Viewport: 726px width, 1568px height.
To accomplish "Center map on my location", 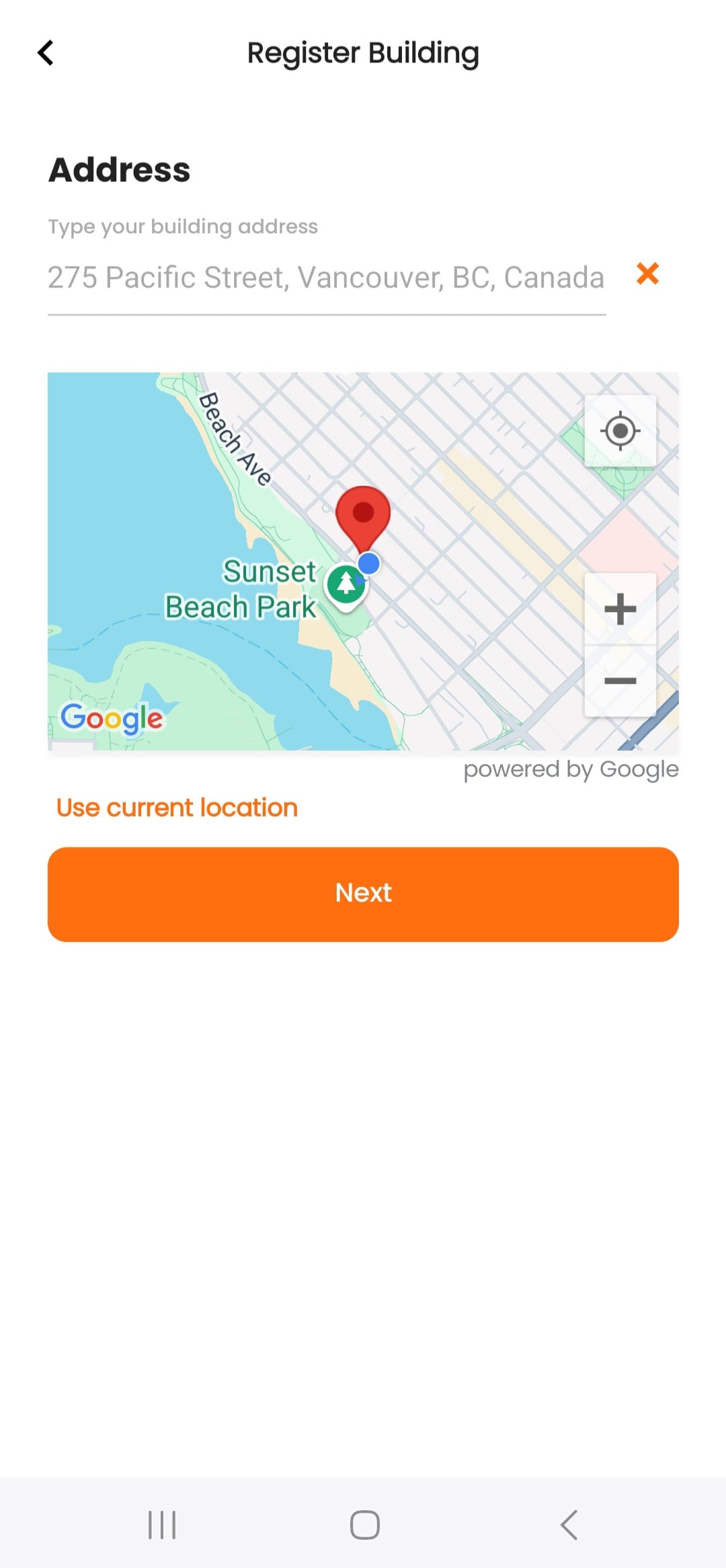I will click(620, 431).
